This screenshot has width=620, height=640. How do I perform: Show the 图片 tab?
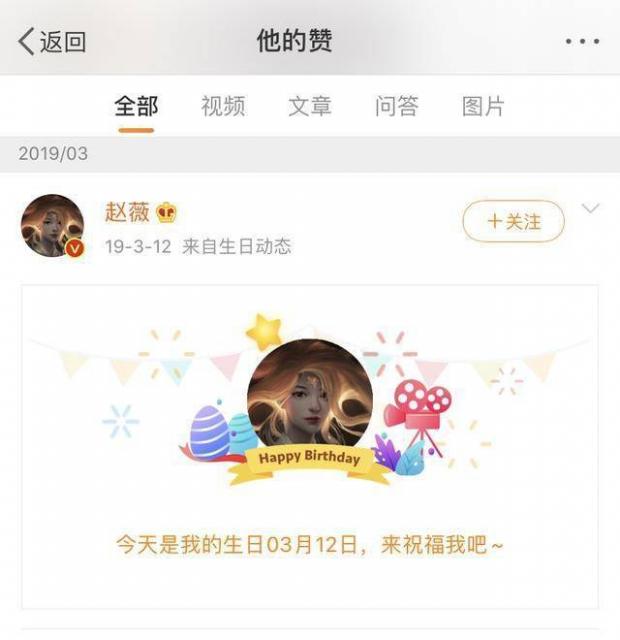(483, 106)
